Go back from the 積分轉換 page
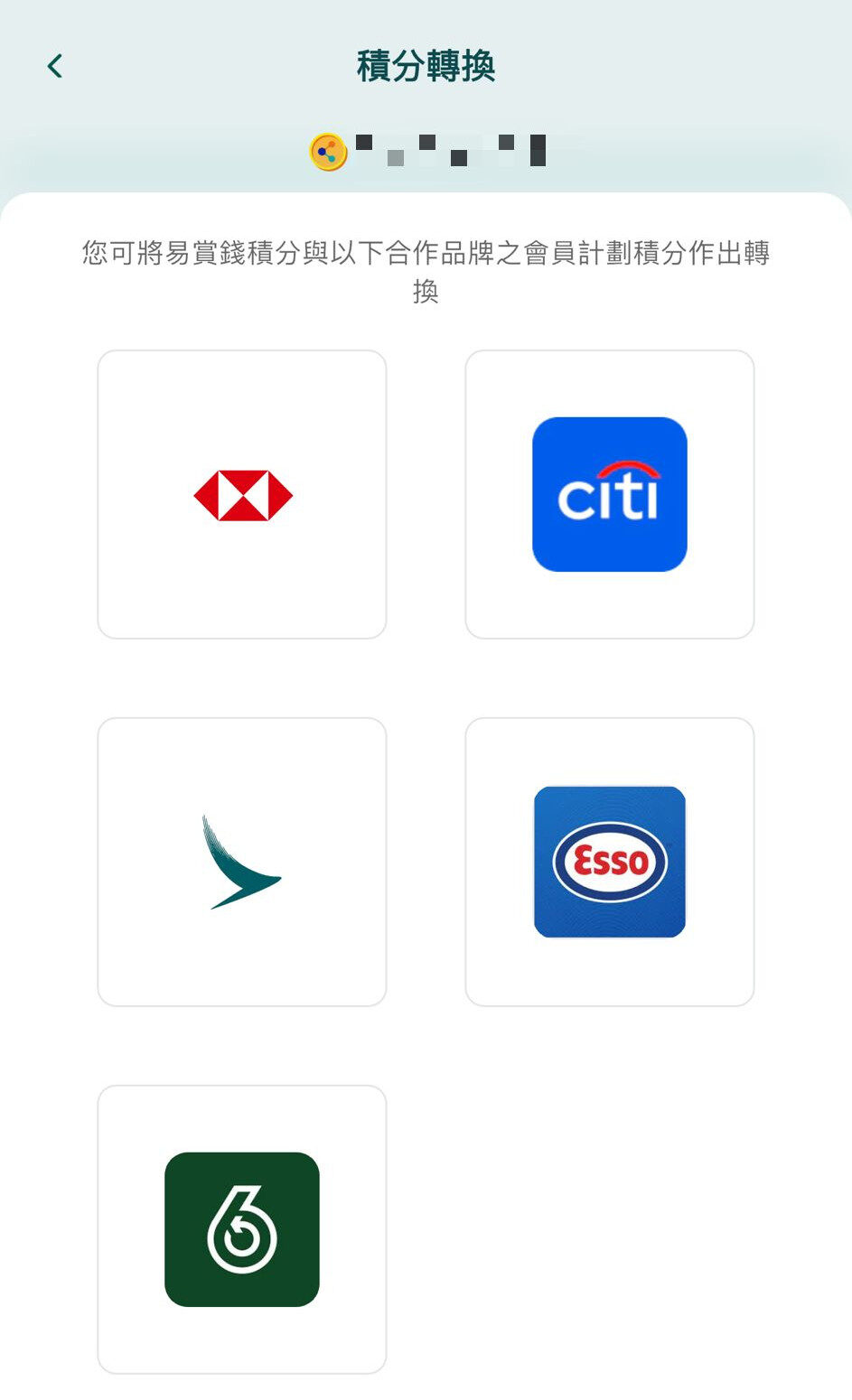Viewport: 852px width, 1400px height. point(55,66)
